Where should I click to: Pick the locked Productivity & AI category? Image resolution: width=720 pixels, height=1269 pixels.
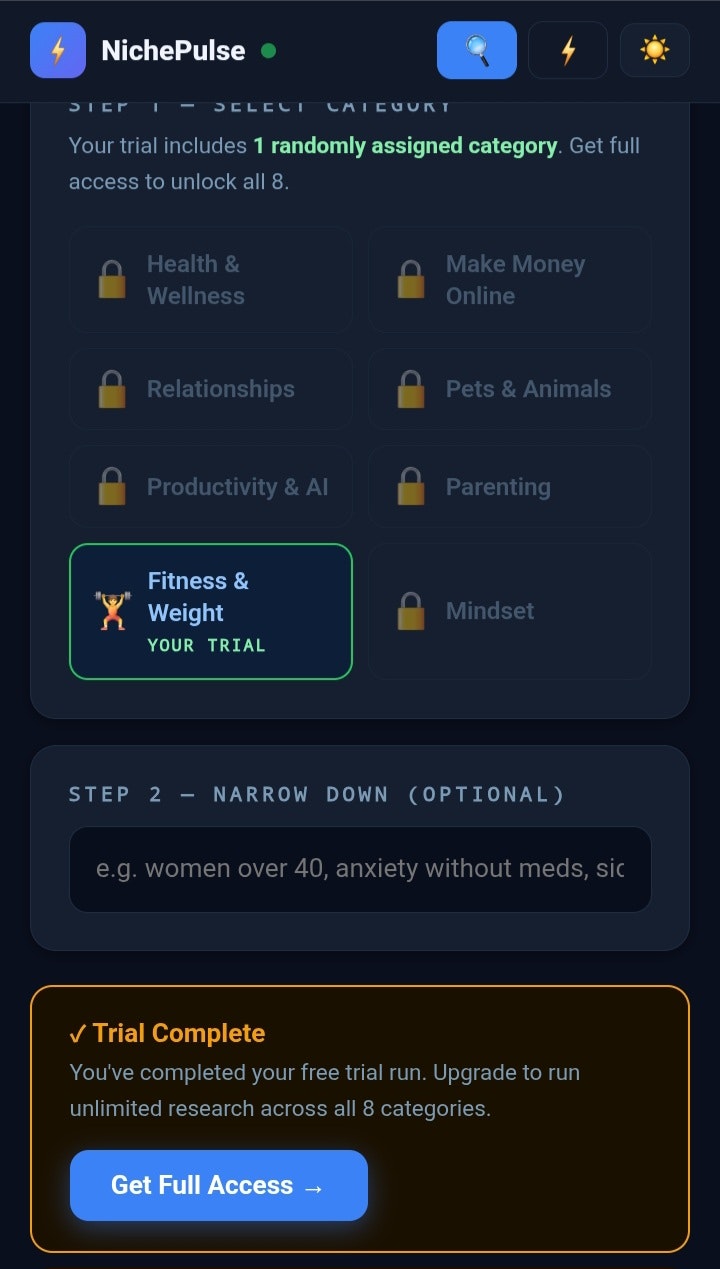point(211,487)
